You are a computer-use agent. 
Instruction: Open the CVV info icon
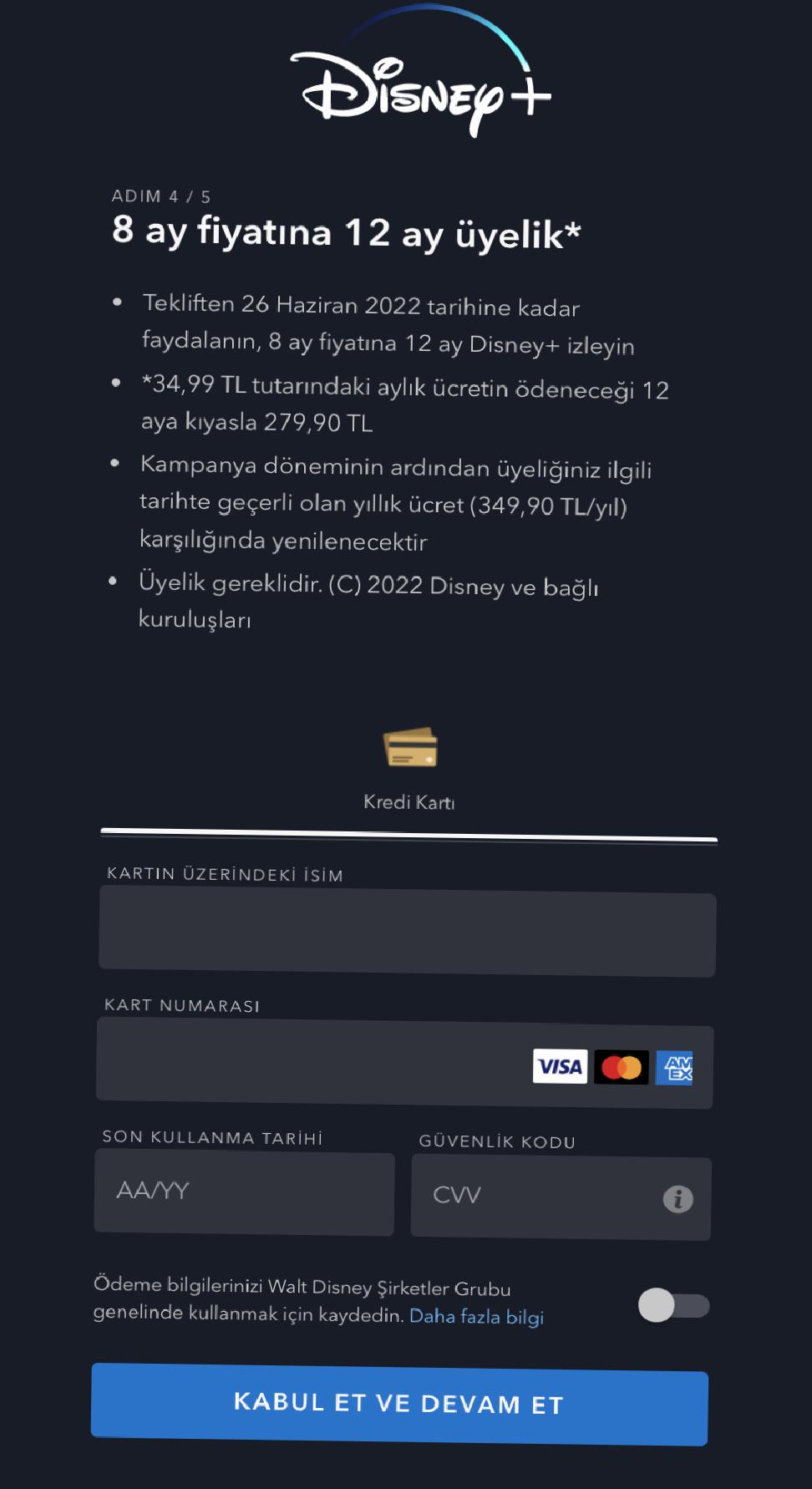point(678,1199)
